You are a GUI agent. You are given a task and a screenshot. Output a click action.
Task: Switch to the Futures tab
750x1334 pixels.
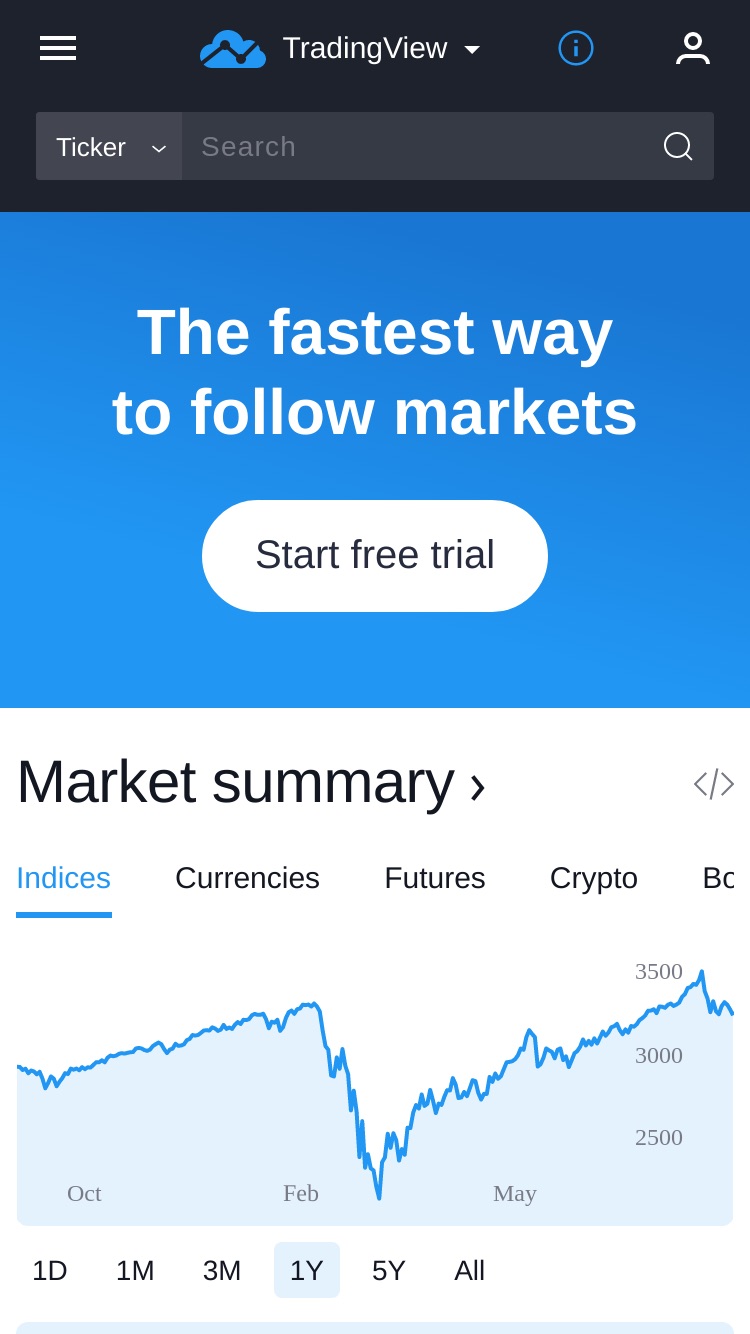click(x=435, y=878)
